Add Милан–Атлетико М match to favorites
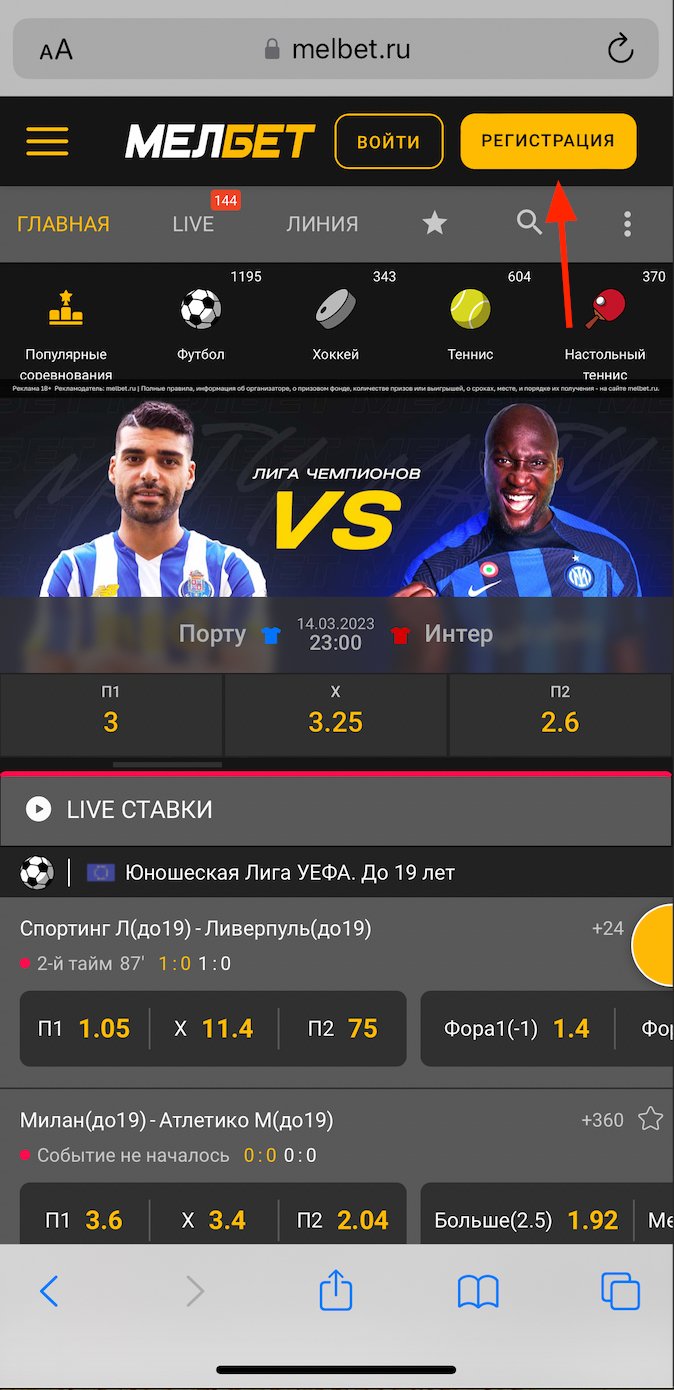 651,1119
